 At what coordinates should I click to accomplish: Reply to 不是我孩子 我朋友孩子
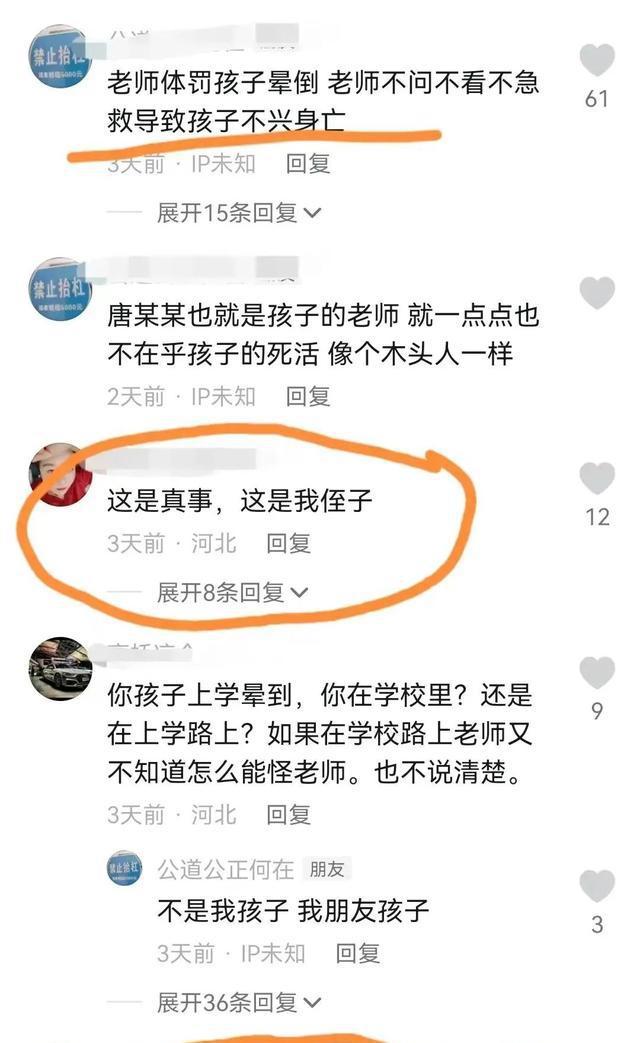(358, 953)
